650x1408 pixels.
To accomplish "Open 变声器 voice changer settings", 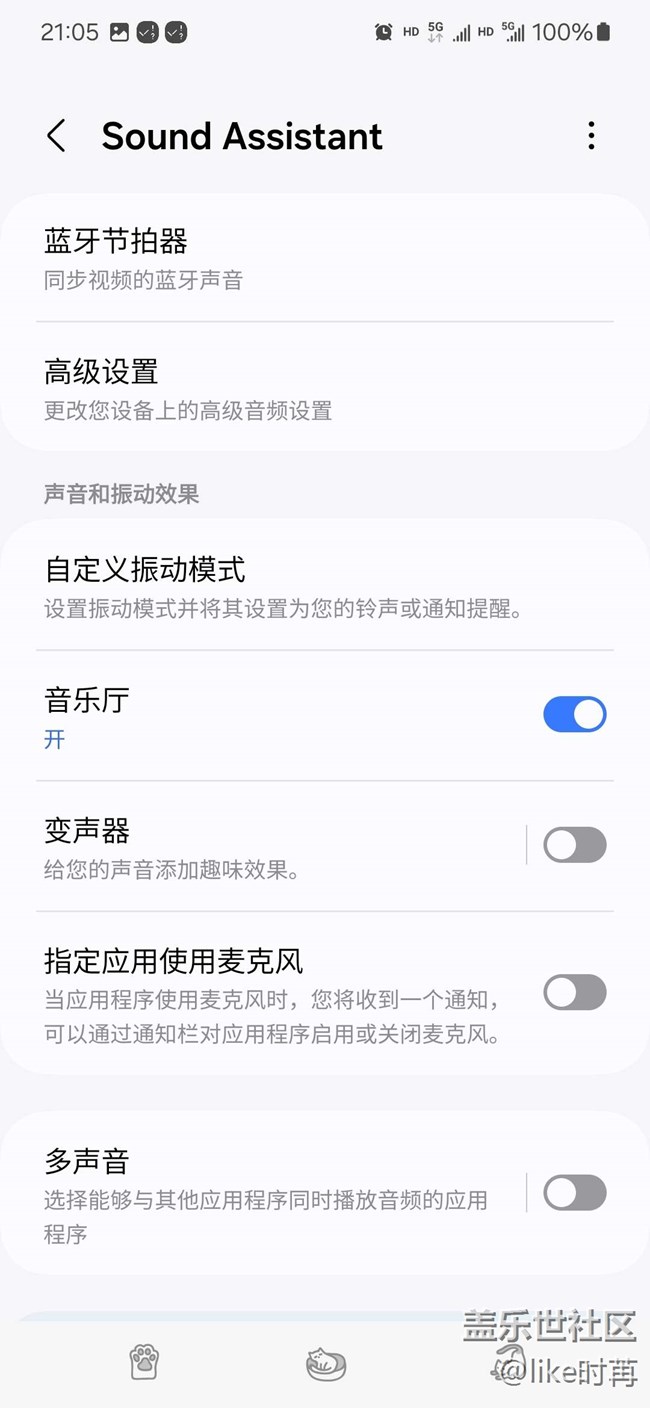I will coord(262,846).
